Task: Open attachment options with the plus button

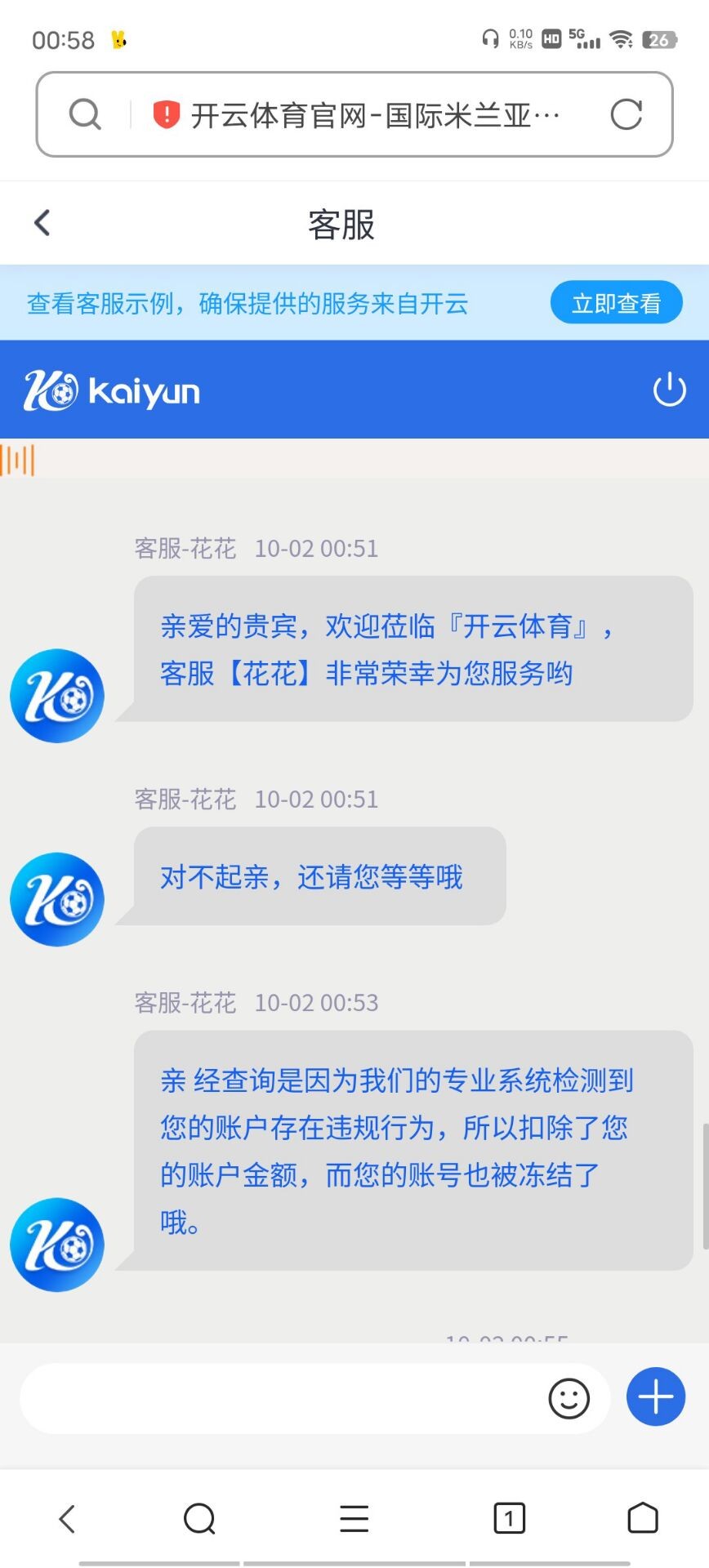Action: point(655,1397)
